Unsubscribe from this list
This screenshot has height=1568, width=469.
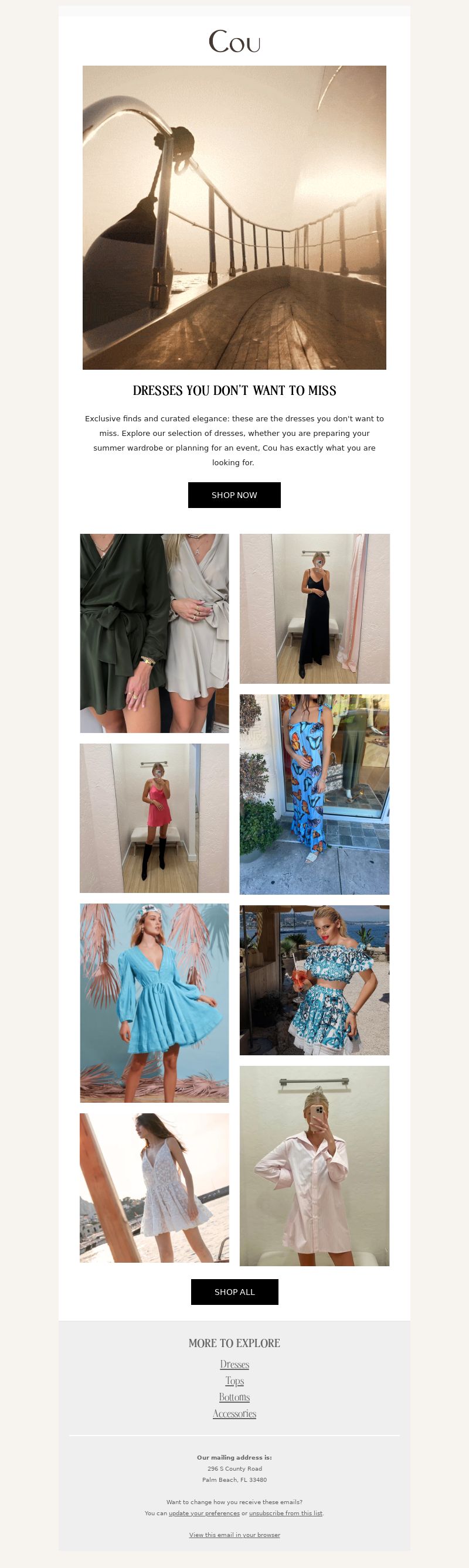coord(286,1512)
